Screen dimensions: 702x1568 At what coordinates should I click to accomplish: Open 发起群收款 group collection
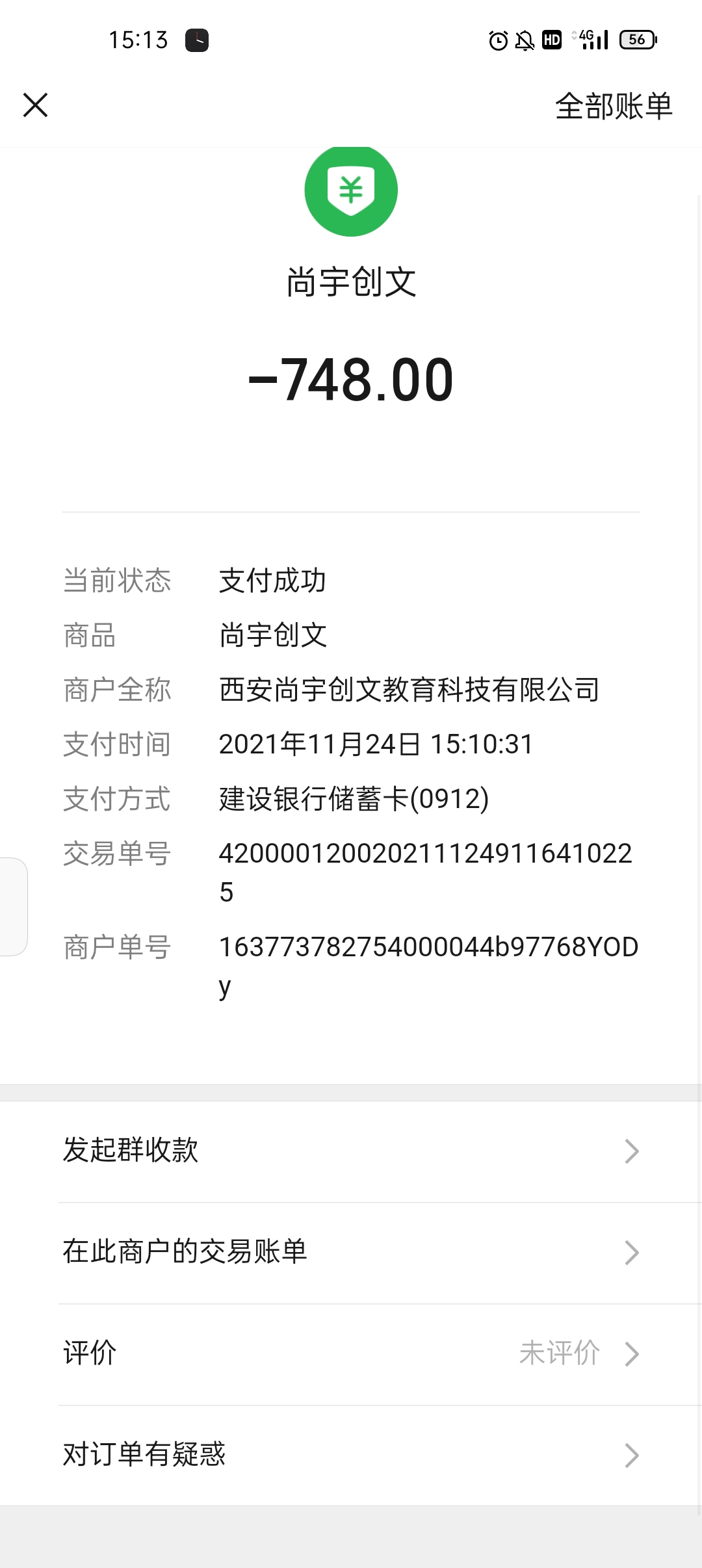click(x=351, y=1151)
